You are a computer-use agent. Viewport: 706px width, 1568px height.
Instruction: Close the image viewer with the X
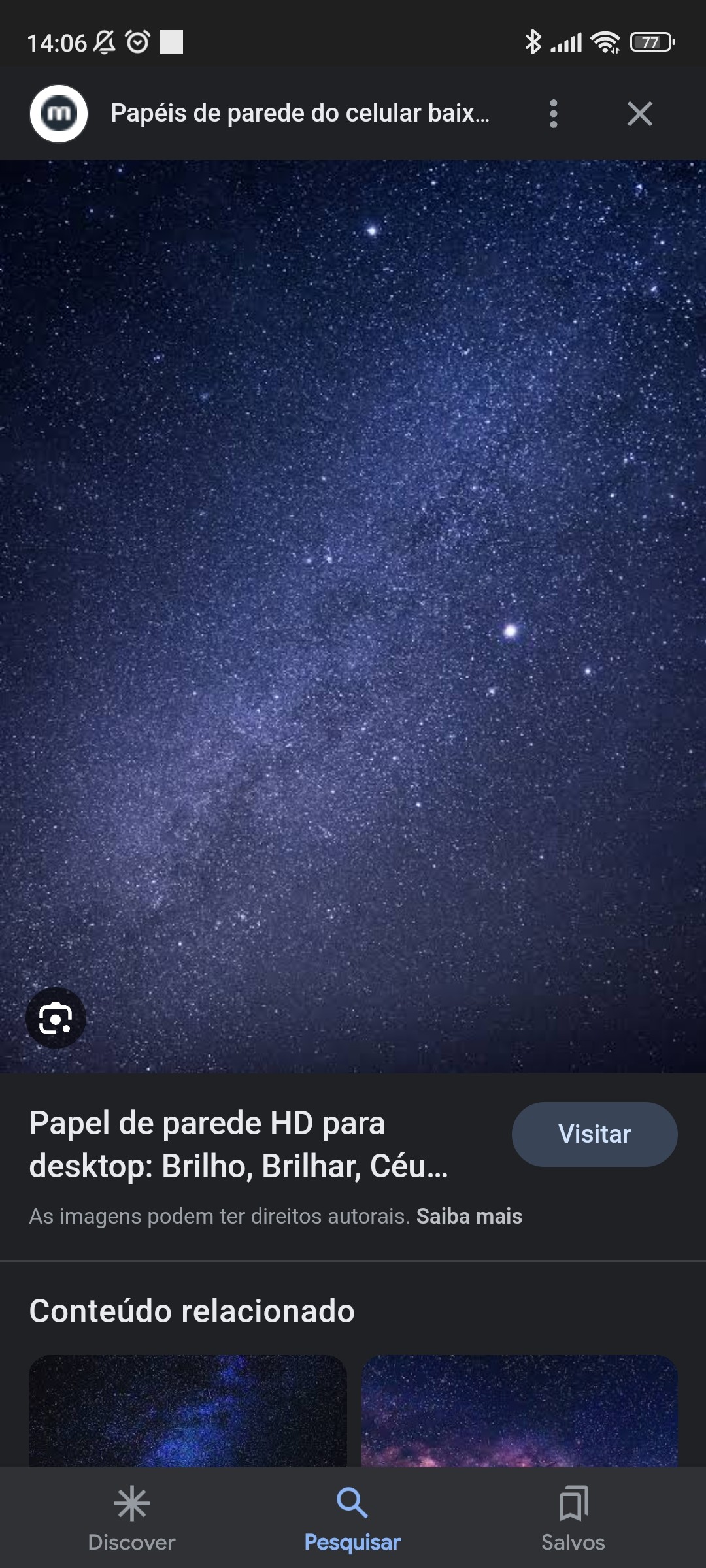coord(640,114)
